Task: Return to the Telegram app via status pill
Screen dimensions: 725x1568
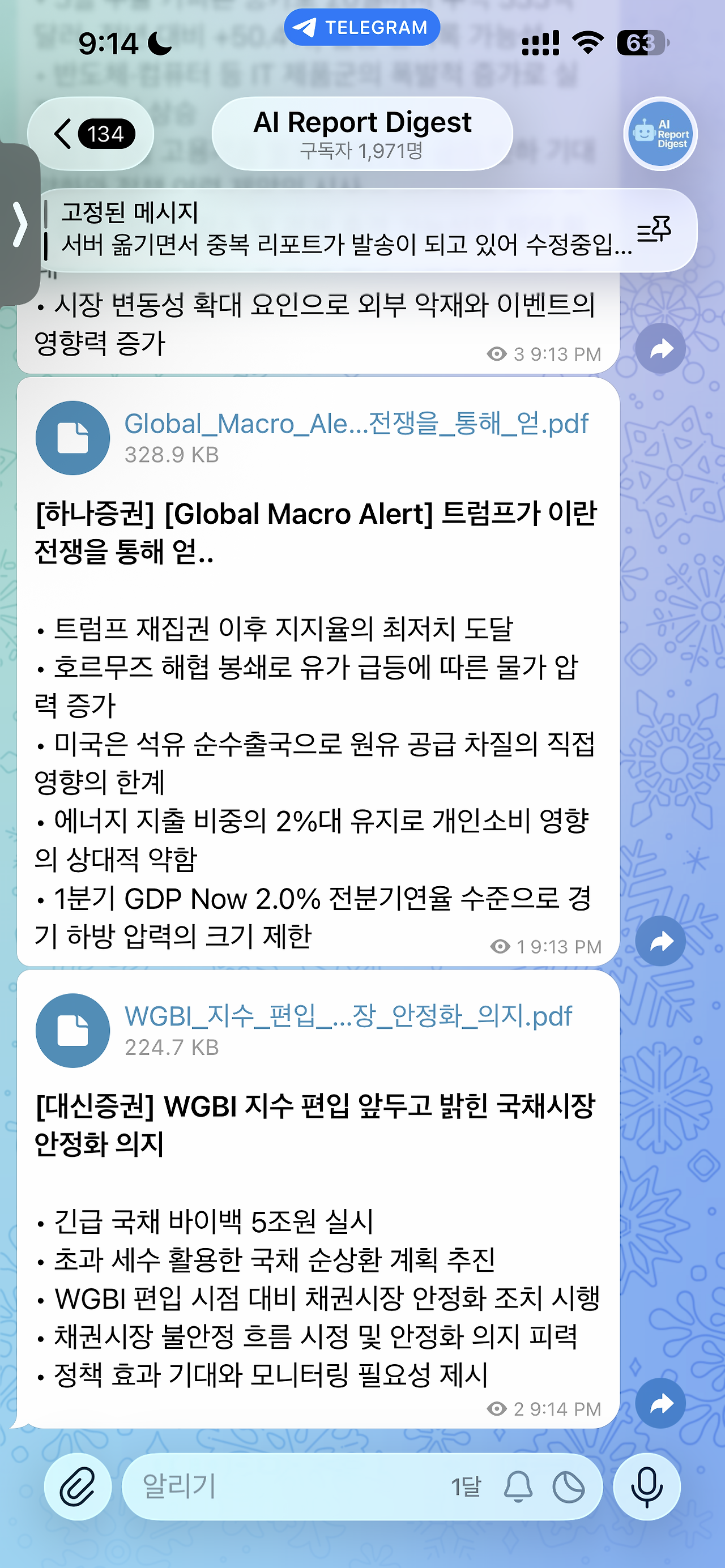Action: pos(362,27)
